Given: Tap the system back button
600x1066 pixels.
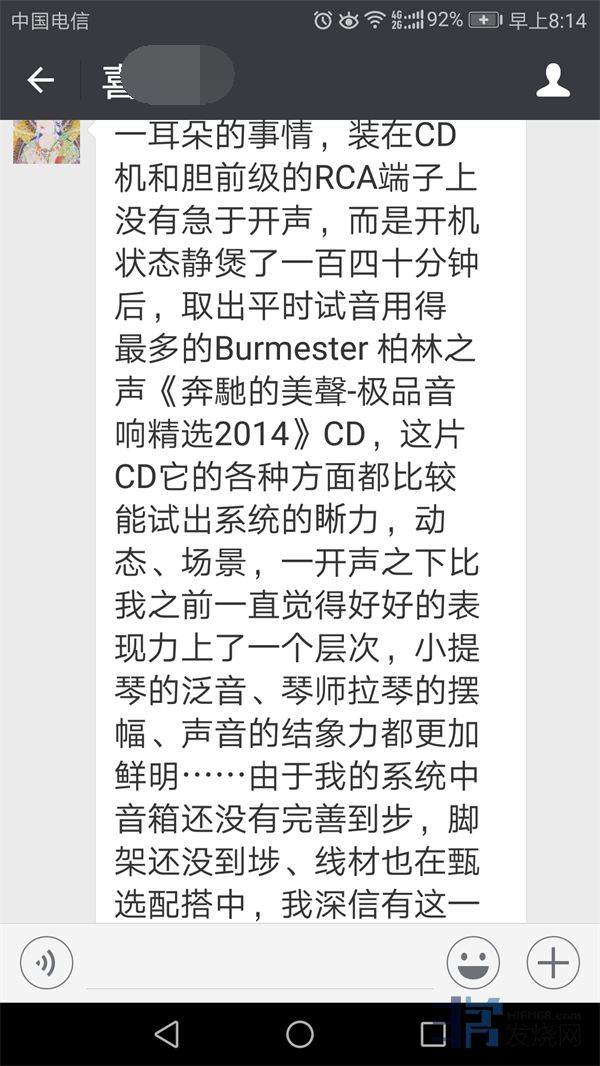Looking at the screenshot, I should pos(167,1033).
